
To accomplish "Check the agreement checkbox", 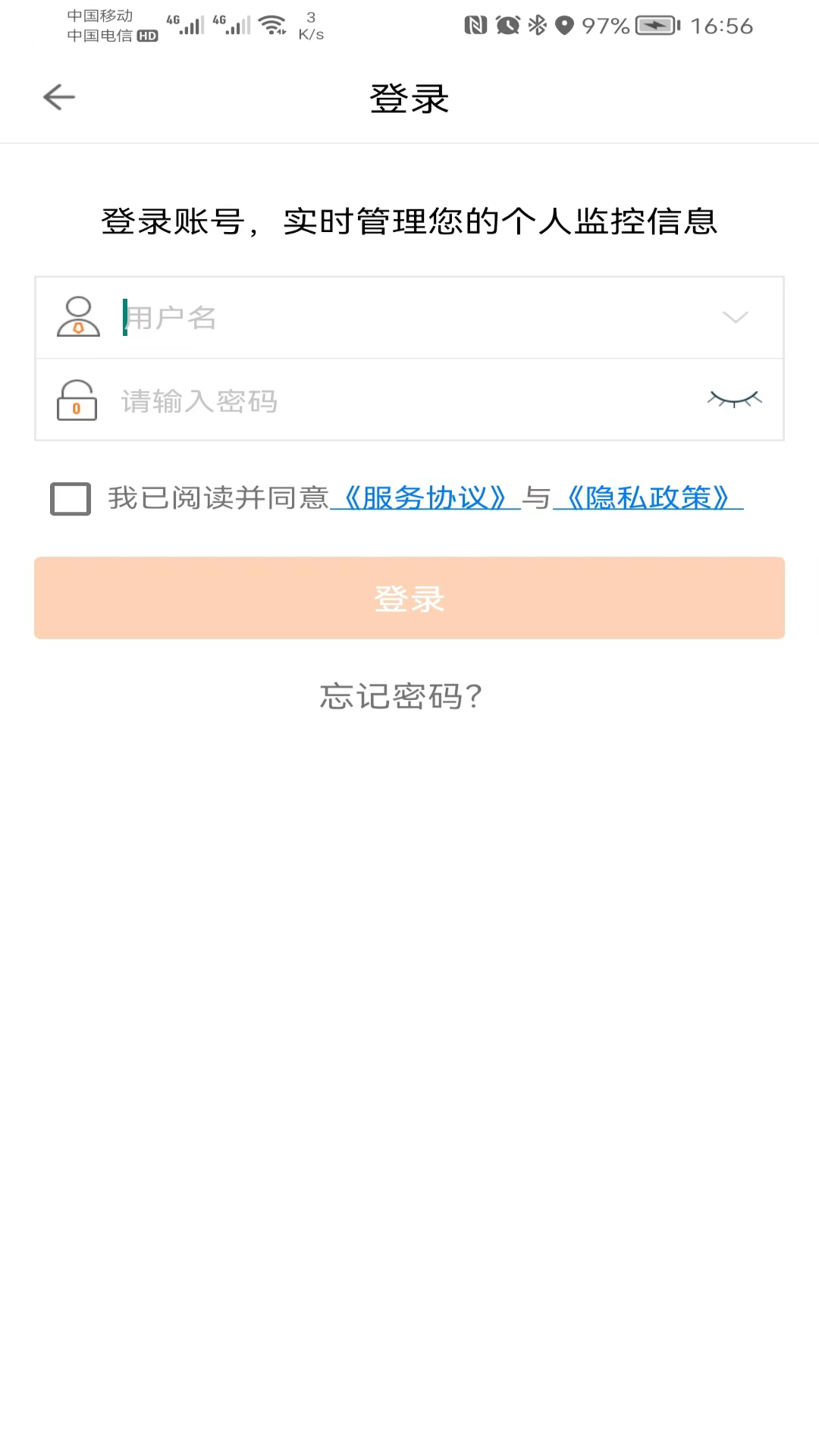I will pos(70,498).
